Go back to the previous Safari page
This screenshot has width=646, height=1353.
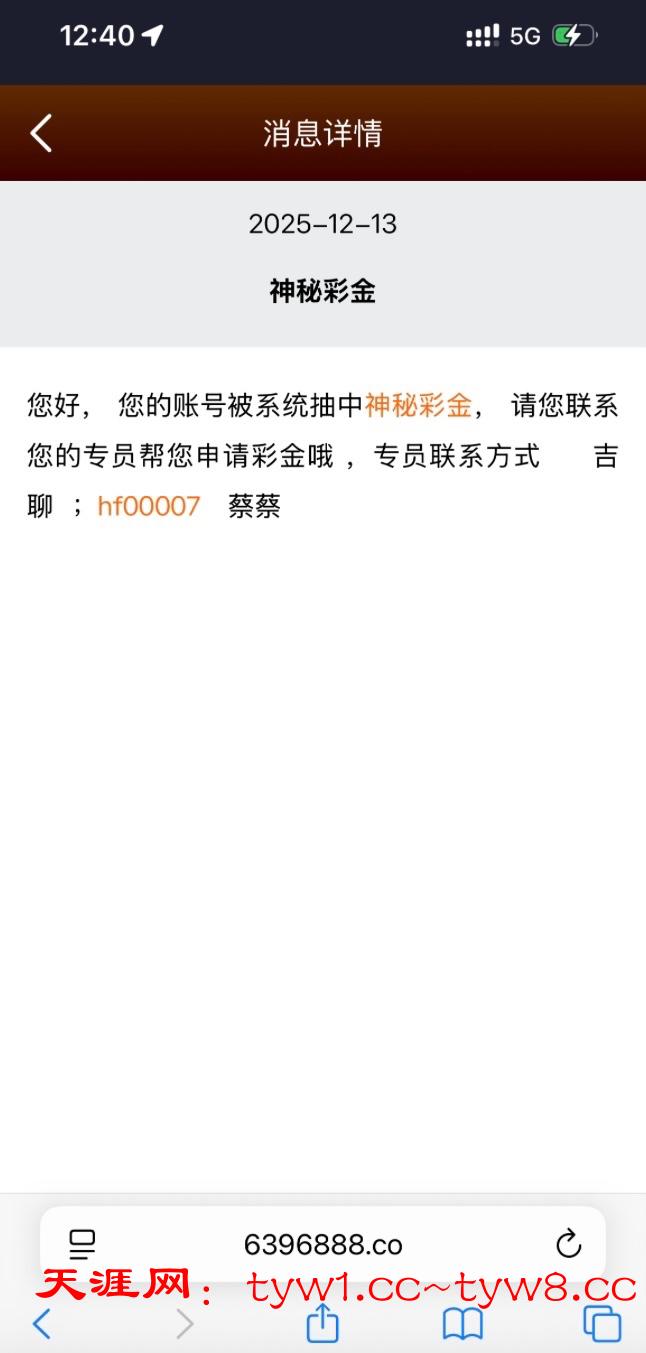[x=42, y=1324]
